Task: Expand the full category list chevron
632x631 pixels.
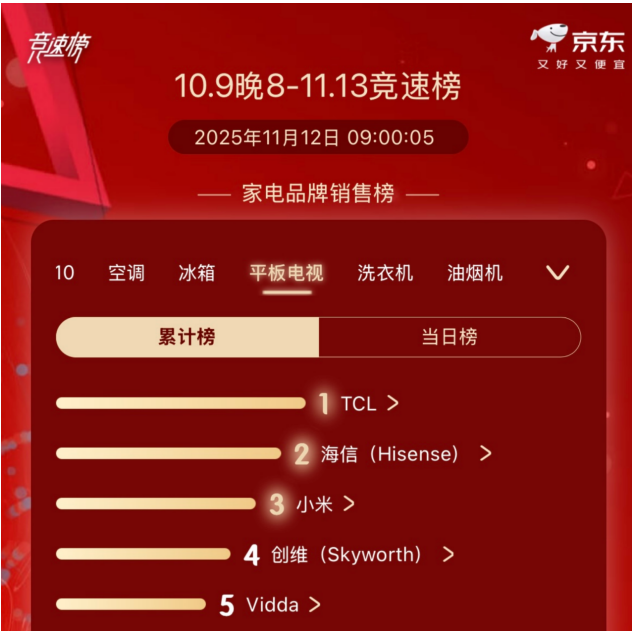Action: click(557, 272)
